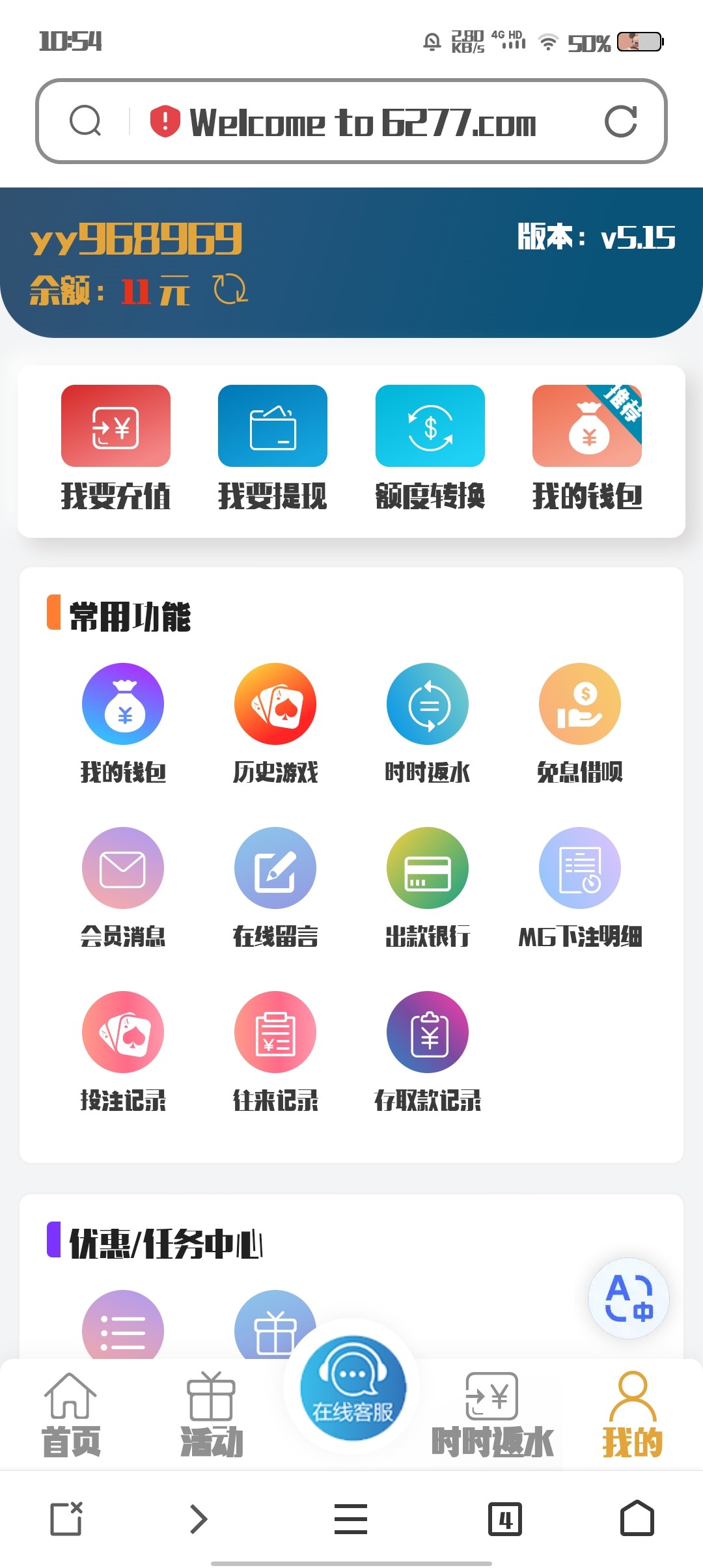Open the 推荐 我的钱包 tile
This screenshot has width=703, height=1568.
click(x=587, y=448)
